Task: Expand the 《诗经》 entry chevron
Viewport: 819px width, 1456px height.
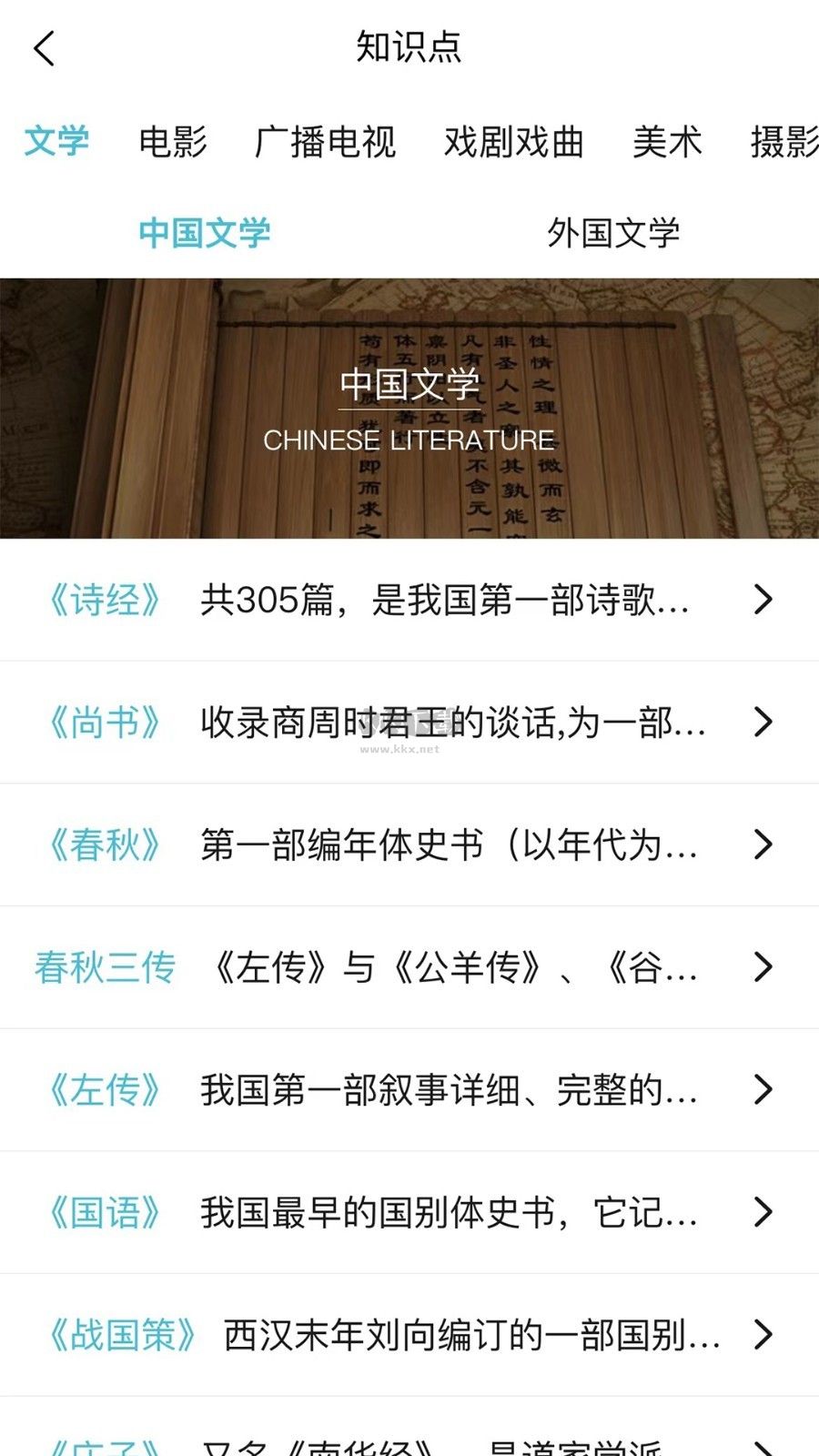Action: (763, 601)
